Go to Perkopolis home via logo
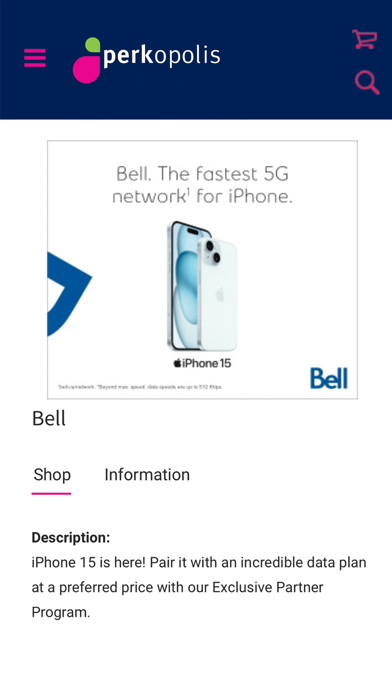 coord(147,60)
